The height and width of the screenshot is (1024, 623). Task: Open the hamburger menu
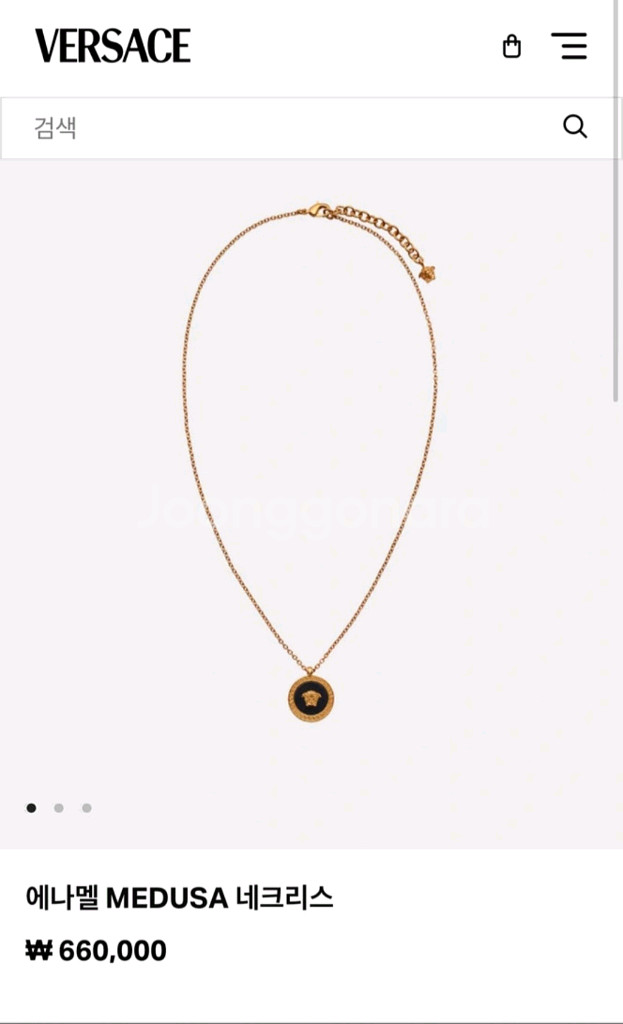(569, 46)
